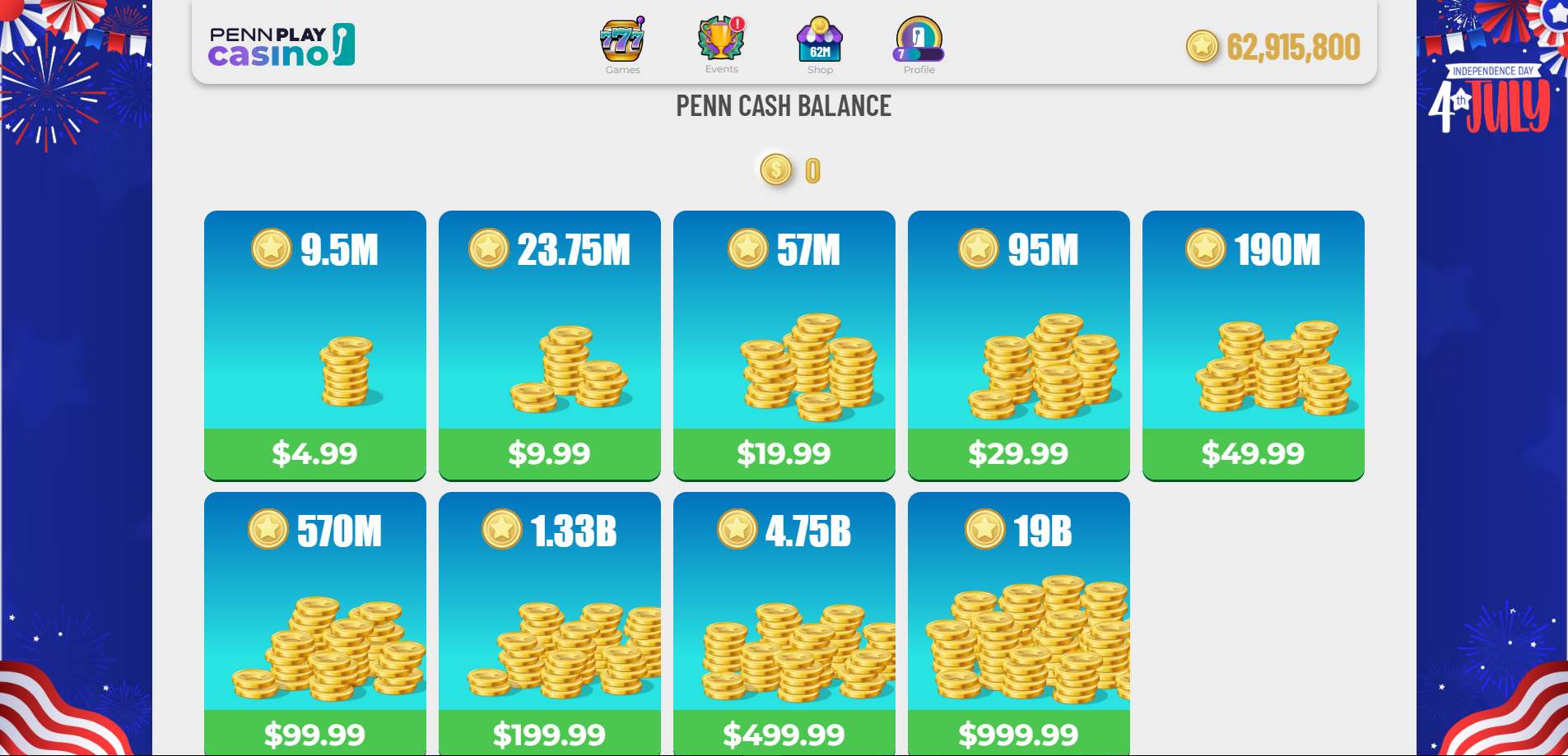Switch to the Shop tab

(820, 45)
